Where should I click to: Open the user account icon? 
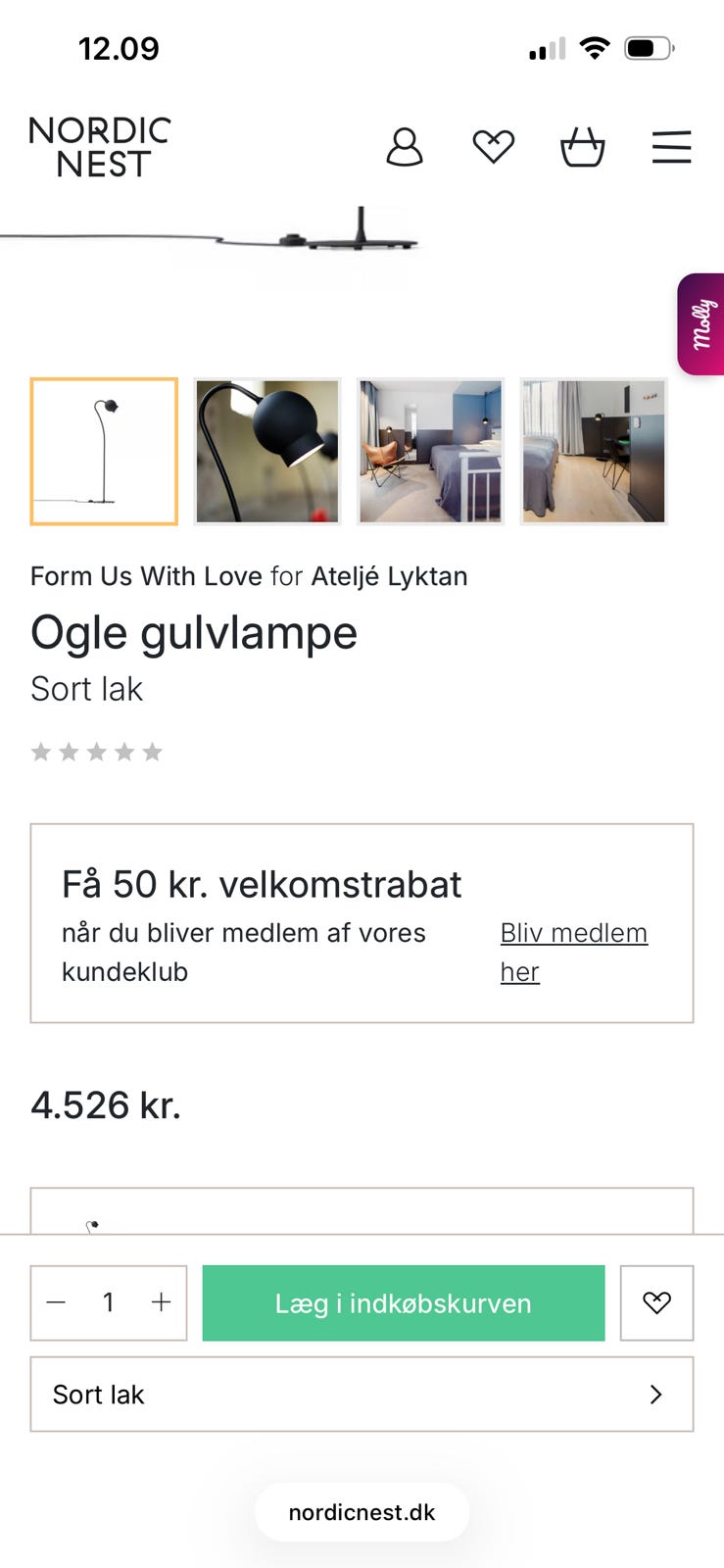point(405,147)
